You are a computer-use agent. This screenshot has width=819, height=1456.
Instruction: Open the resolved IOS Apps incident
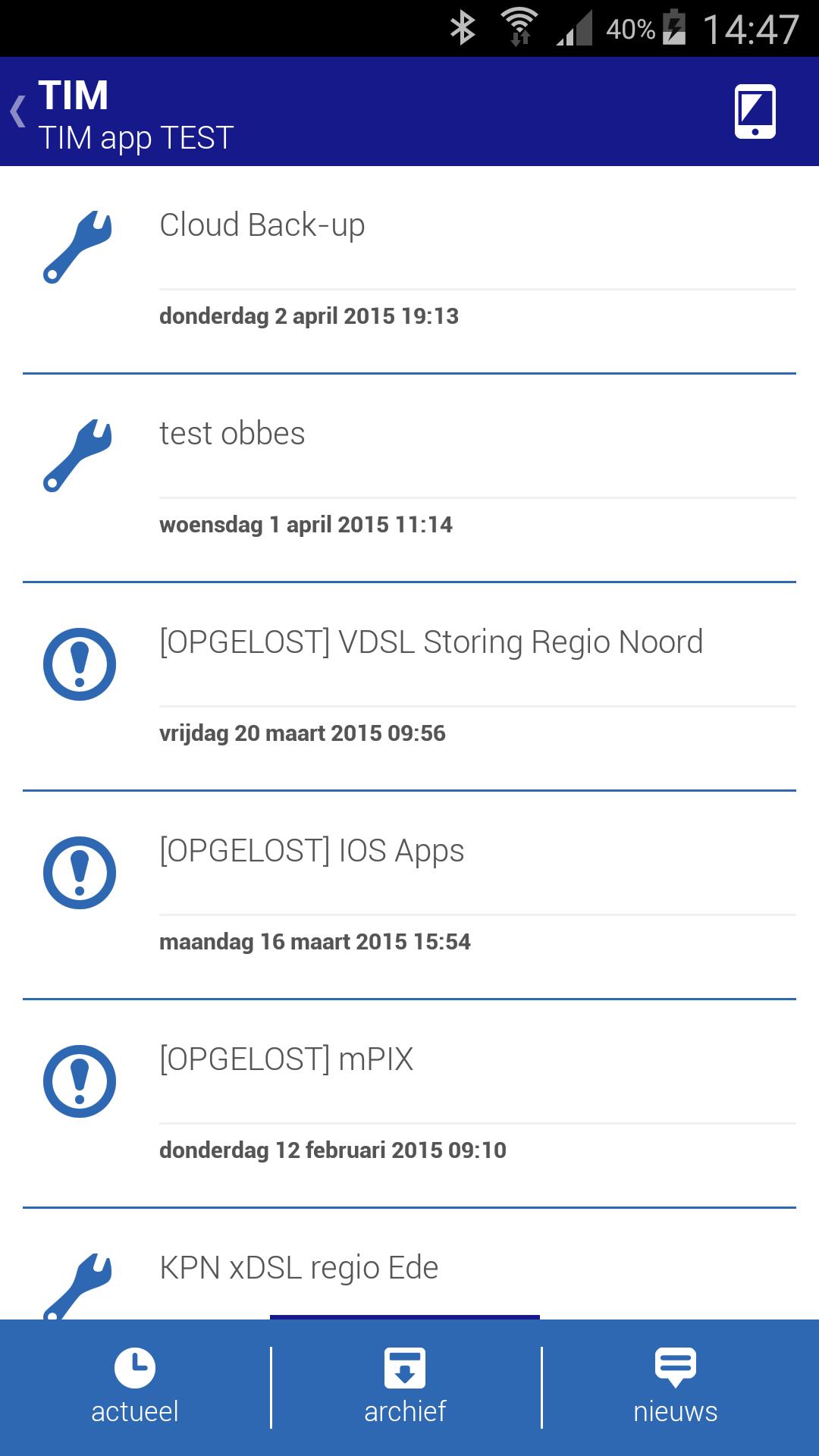pyautogui.click(x=409, y=895)
